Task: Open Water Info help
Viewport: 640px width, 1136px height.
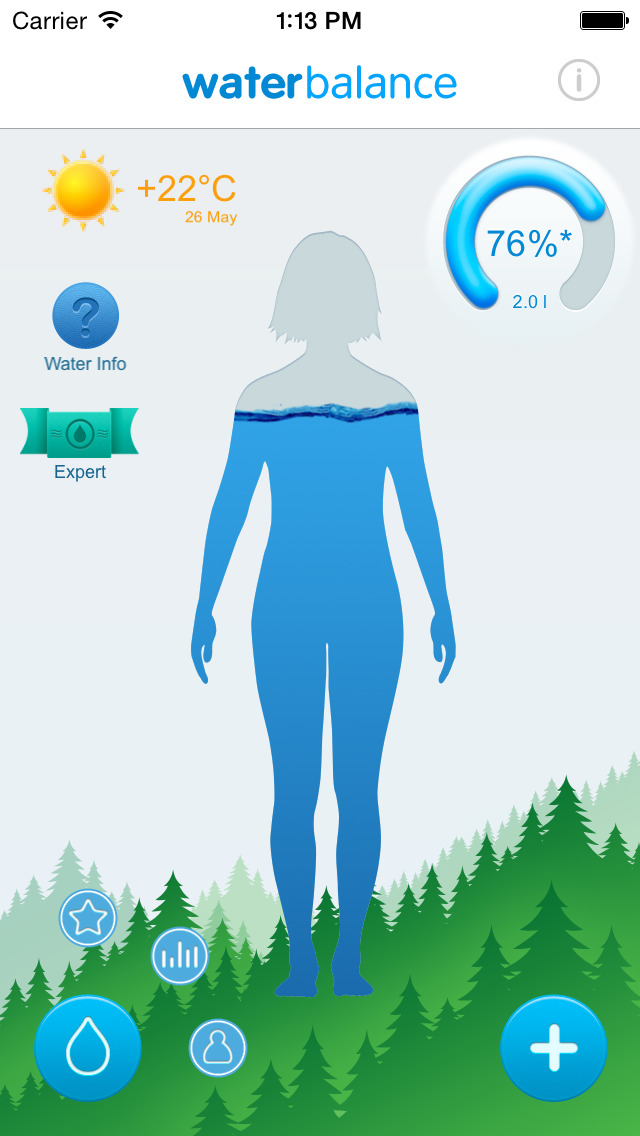Action: point(85,316)
